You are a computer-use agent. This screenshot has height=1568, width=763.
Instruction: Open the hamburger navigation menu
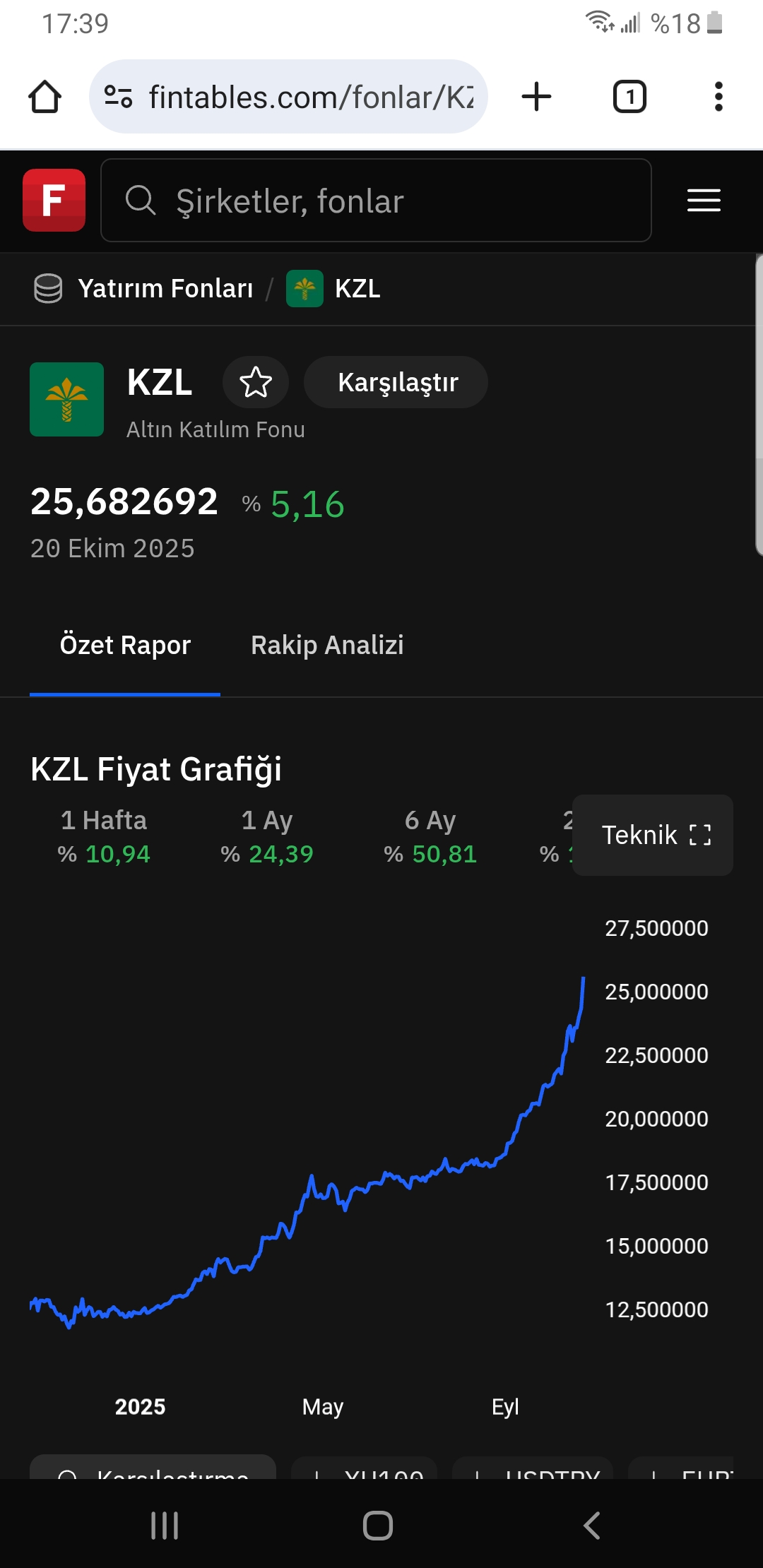pos(704,201)
